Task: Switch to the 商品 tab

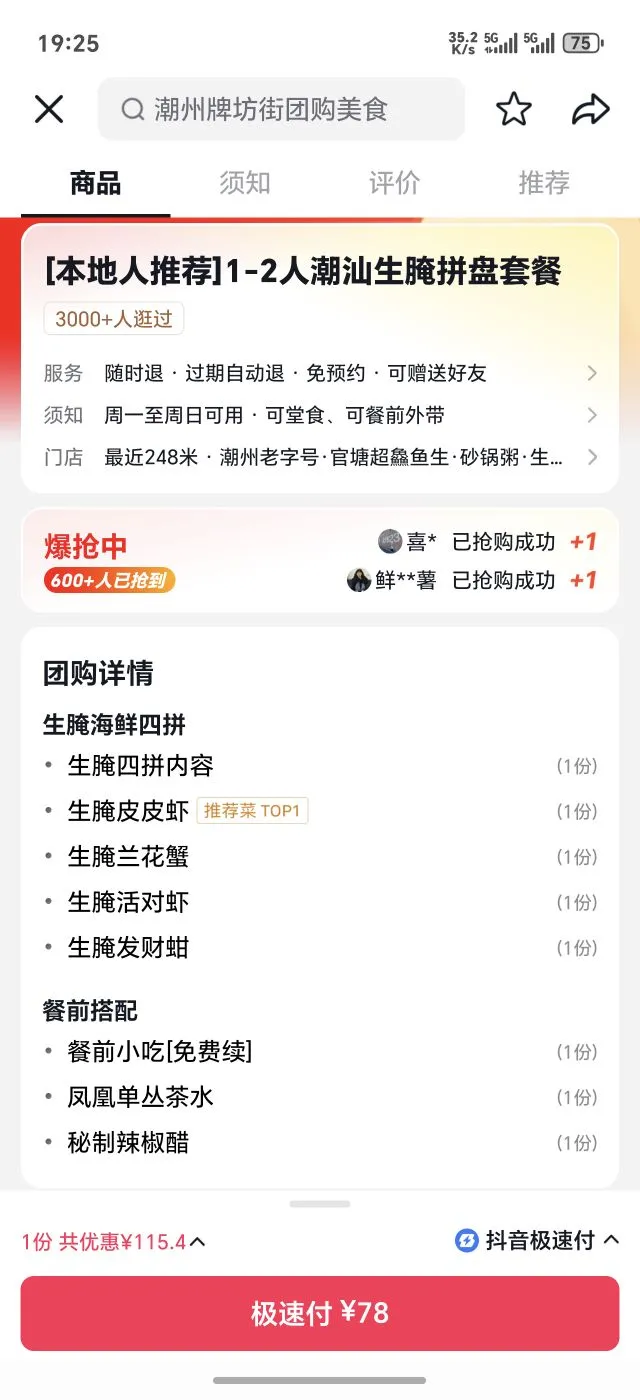Action: 95,183
